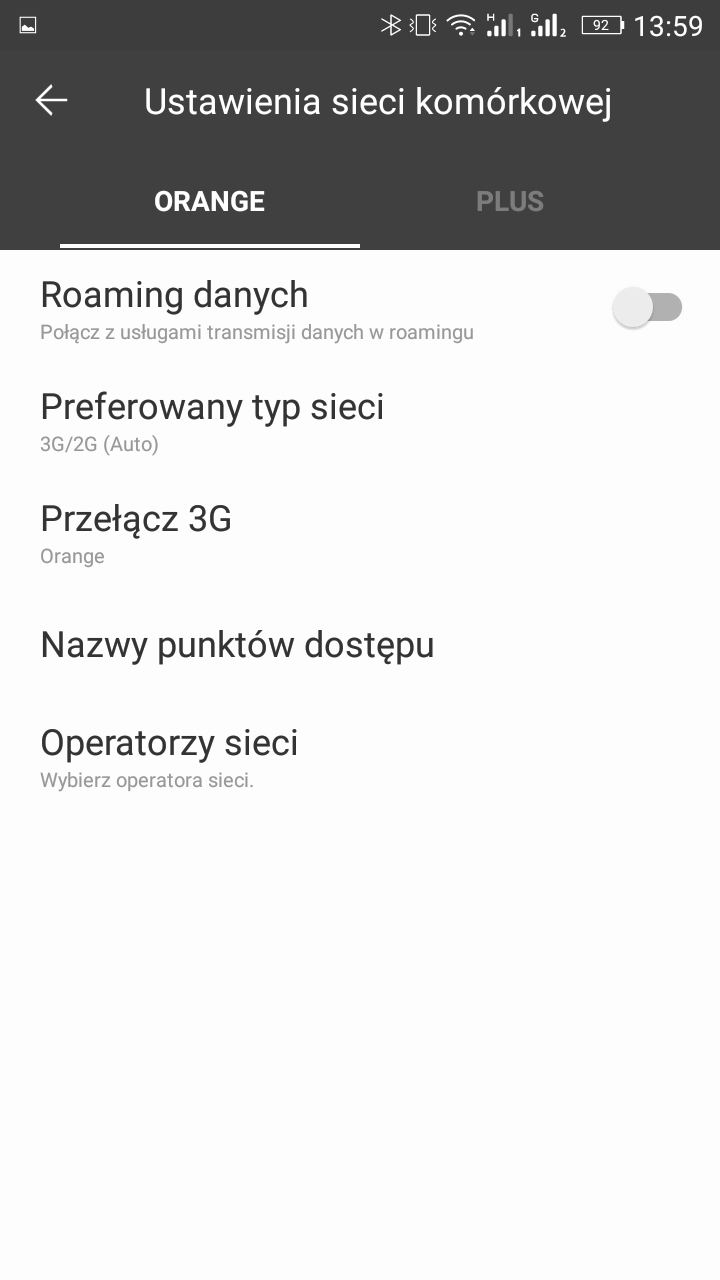The height and width of the screenshot is (1280, 720).
Task: Open Preferowany typ sieci setting
Action: [212, 422]
